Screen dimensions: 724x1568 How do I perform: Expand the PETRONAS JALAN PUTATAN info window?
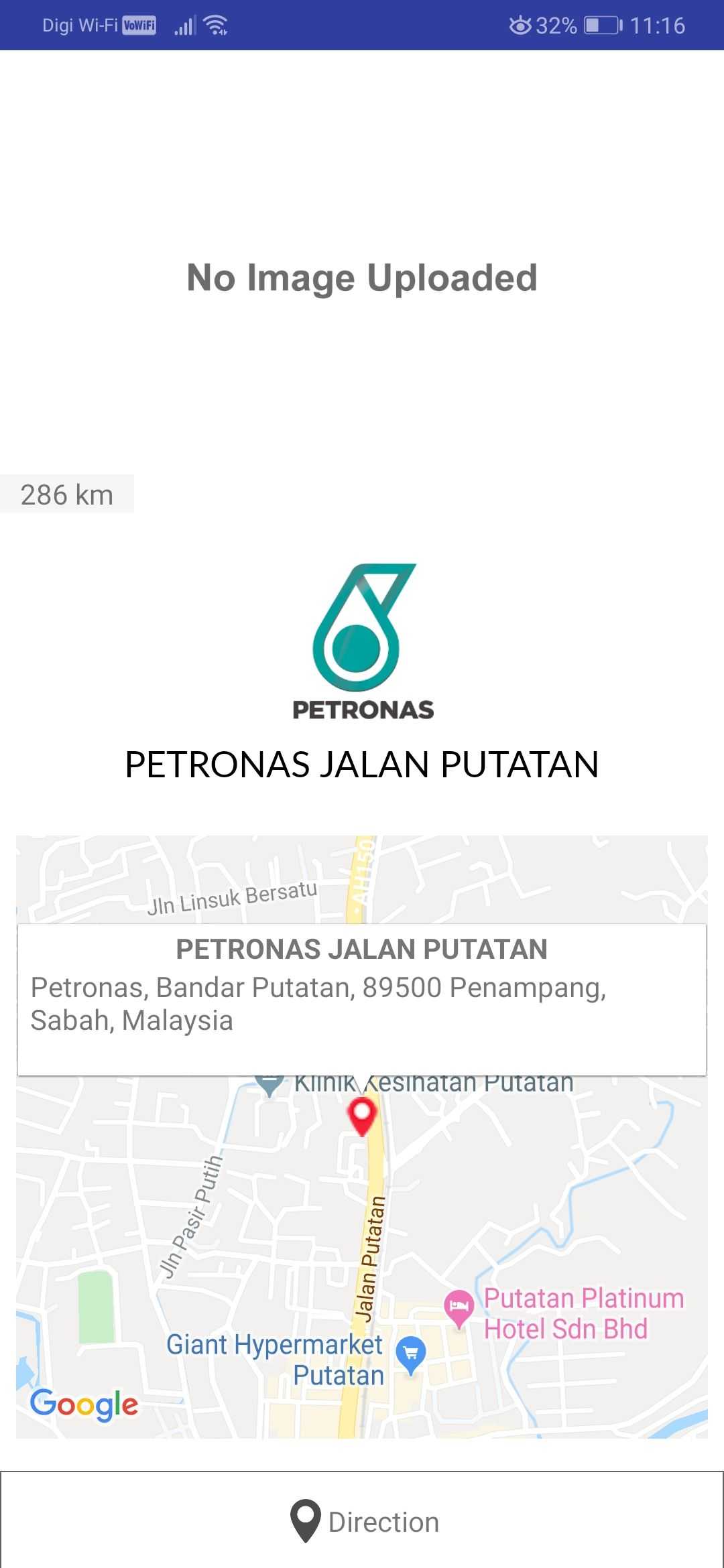pyautogui.click(x=362, y=950)
